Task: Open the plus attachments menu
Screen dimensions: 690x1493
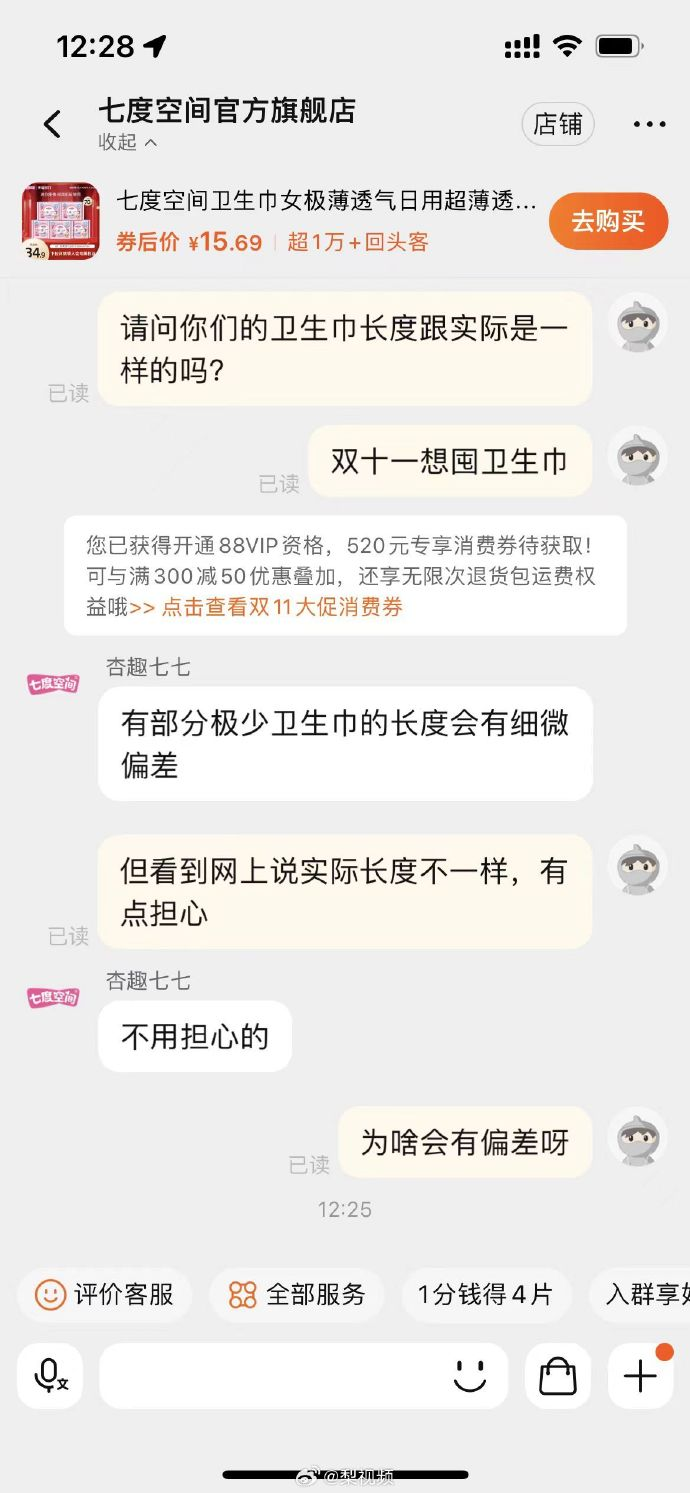Action: click(x=640, y=1376)
